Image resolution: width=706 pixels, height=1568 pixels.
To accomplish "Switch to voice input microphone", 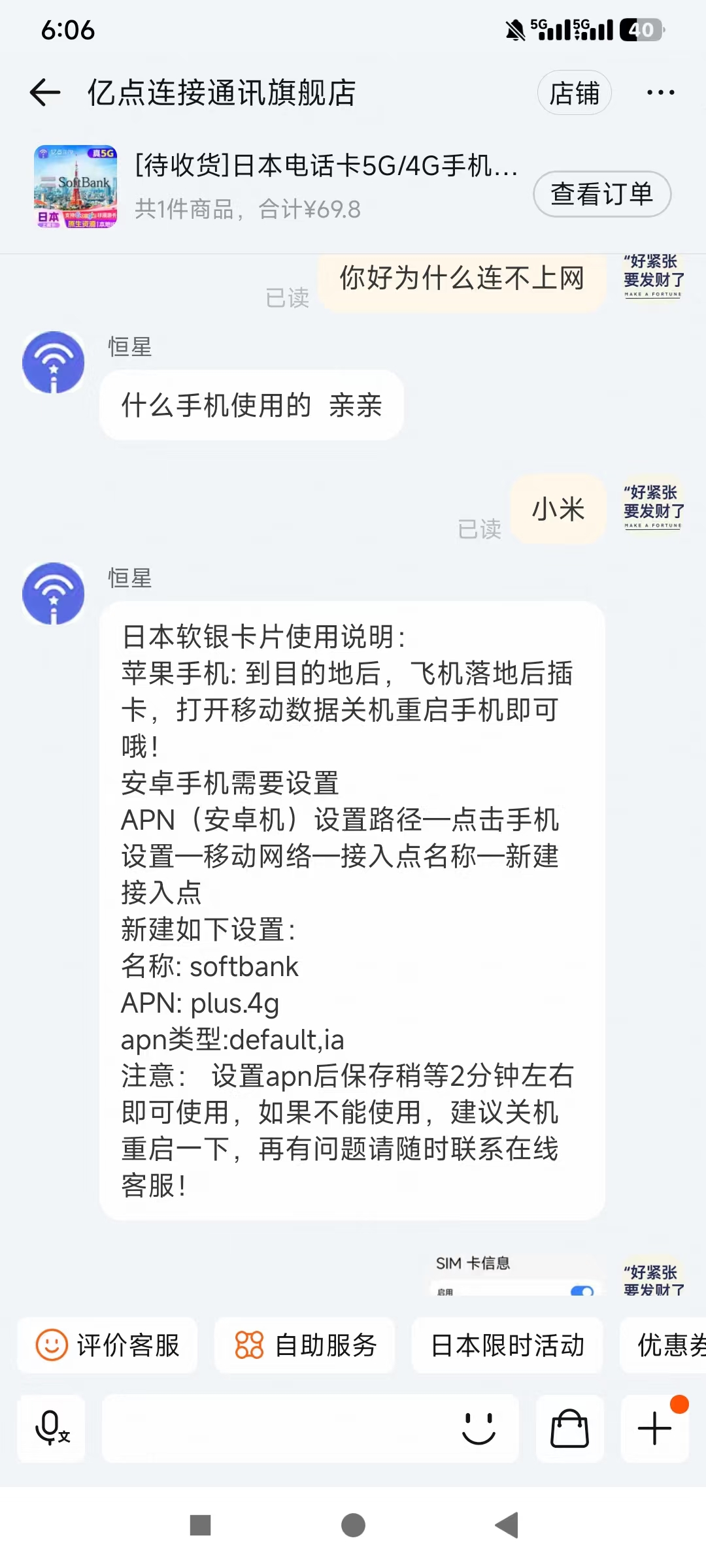I will 52,1428.
